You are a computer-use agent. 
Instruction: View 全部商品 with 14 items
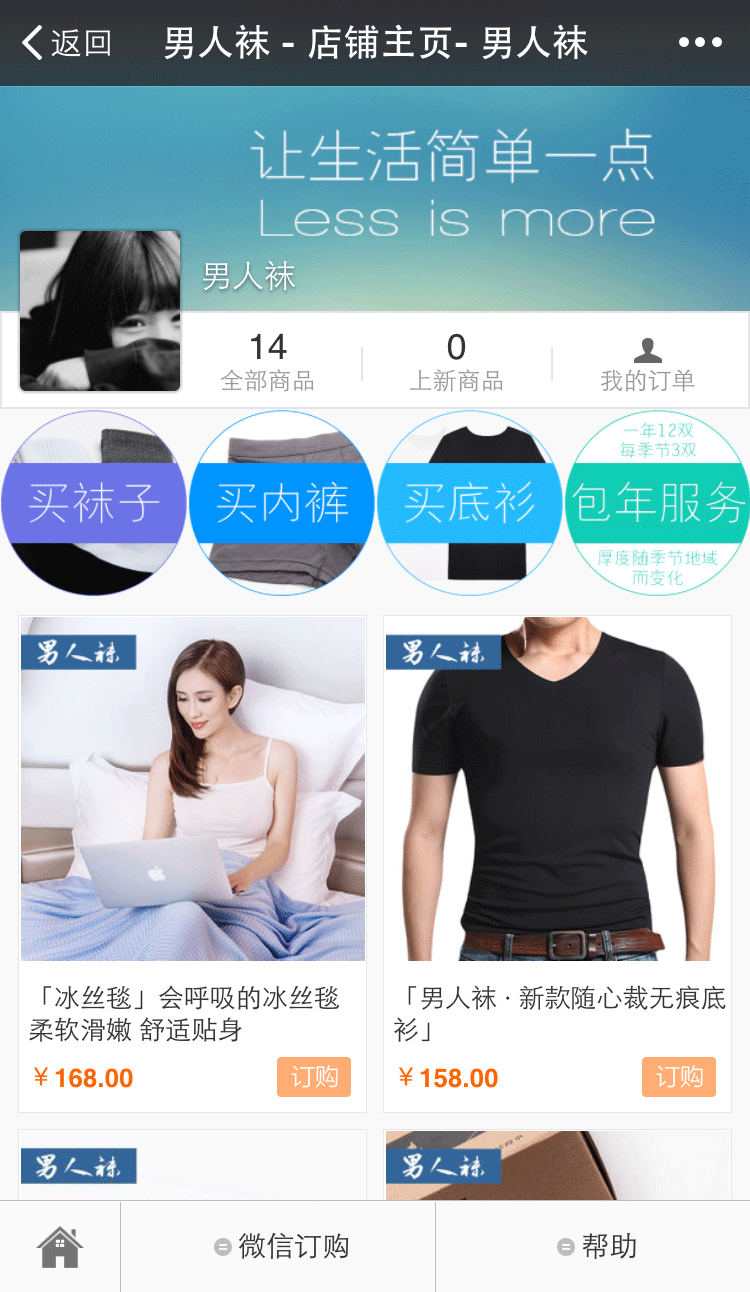(x=267, y=362)
